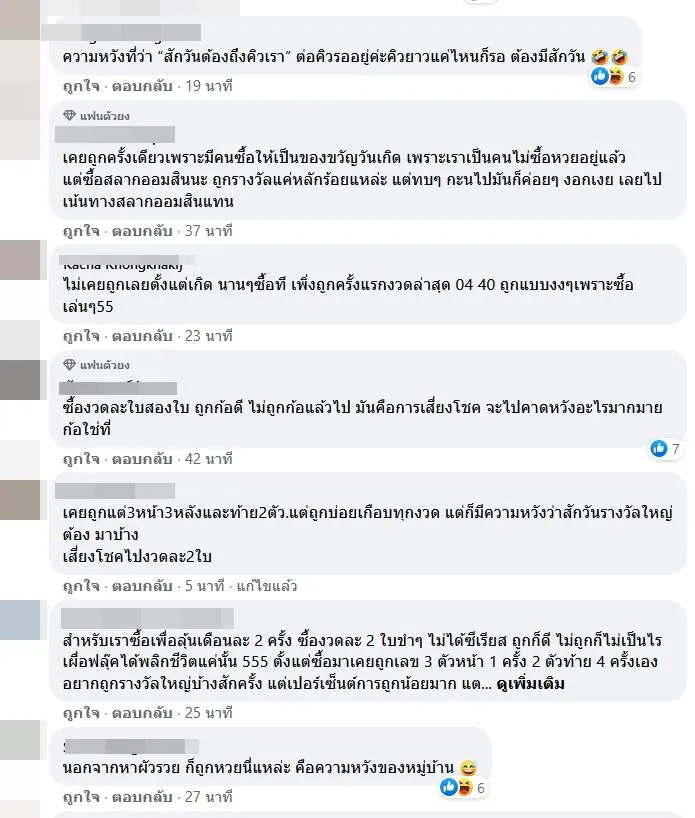Viewport: 695px width, 818px height.
Task: Like the comment posted 19 นาที ago
Action: click(x=78, y=86)
